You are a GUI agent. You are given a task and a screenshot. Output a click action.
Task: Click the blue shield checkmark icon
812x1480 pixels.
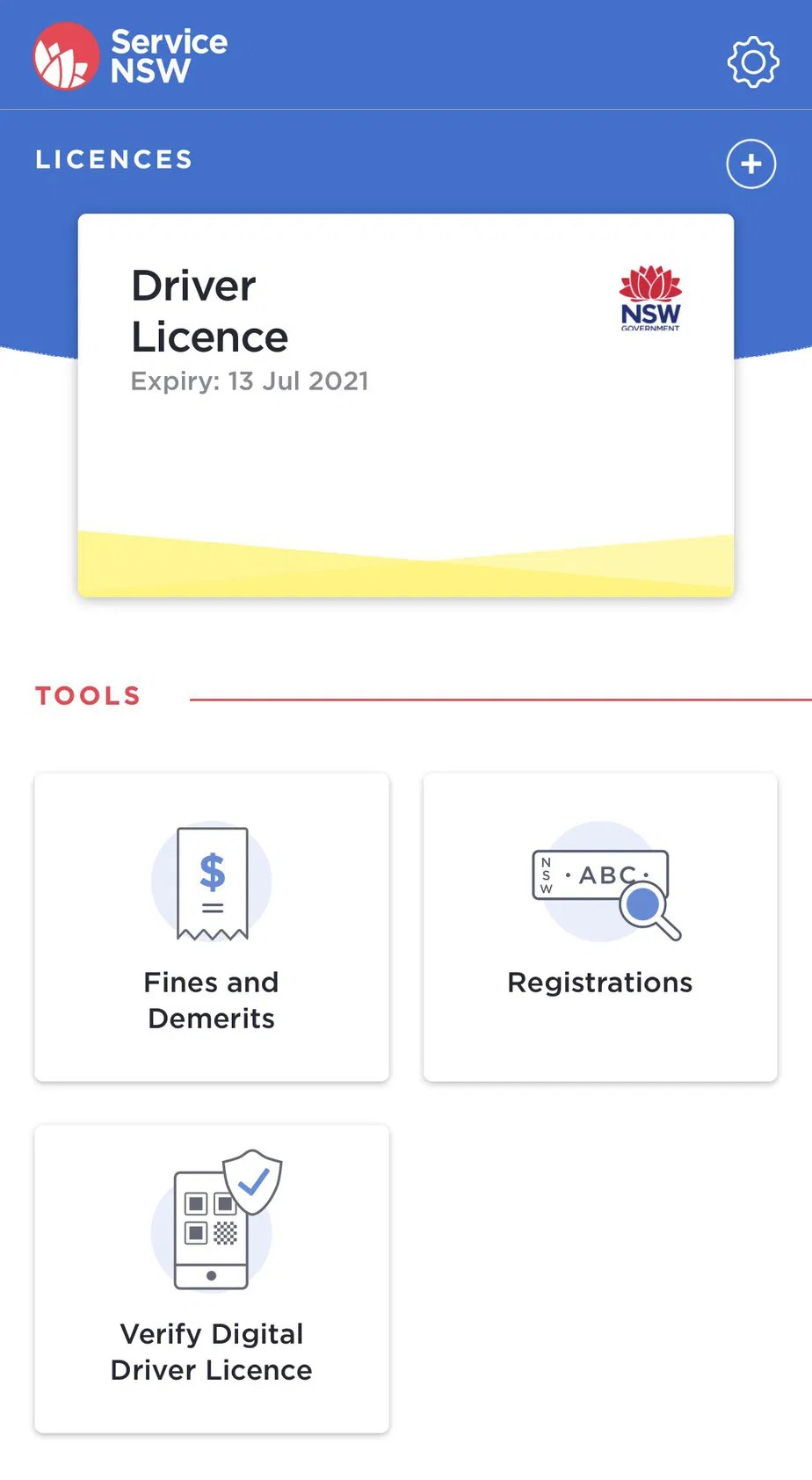pyautogui.click(x=254, y=1182)
